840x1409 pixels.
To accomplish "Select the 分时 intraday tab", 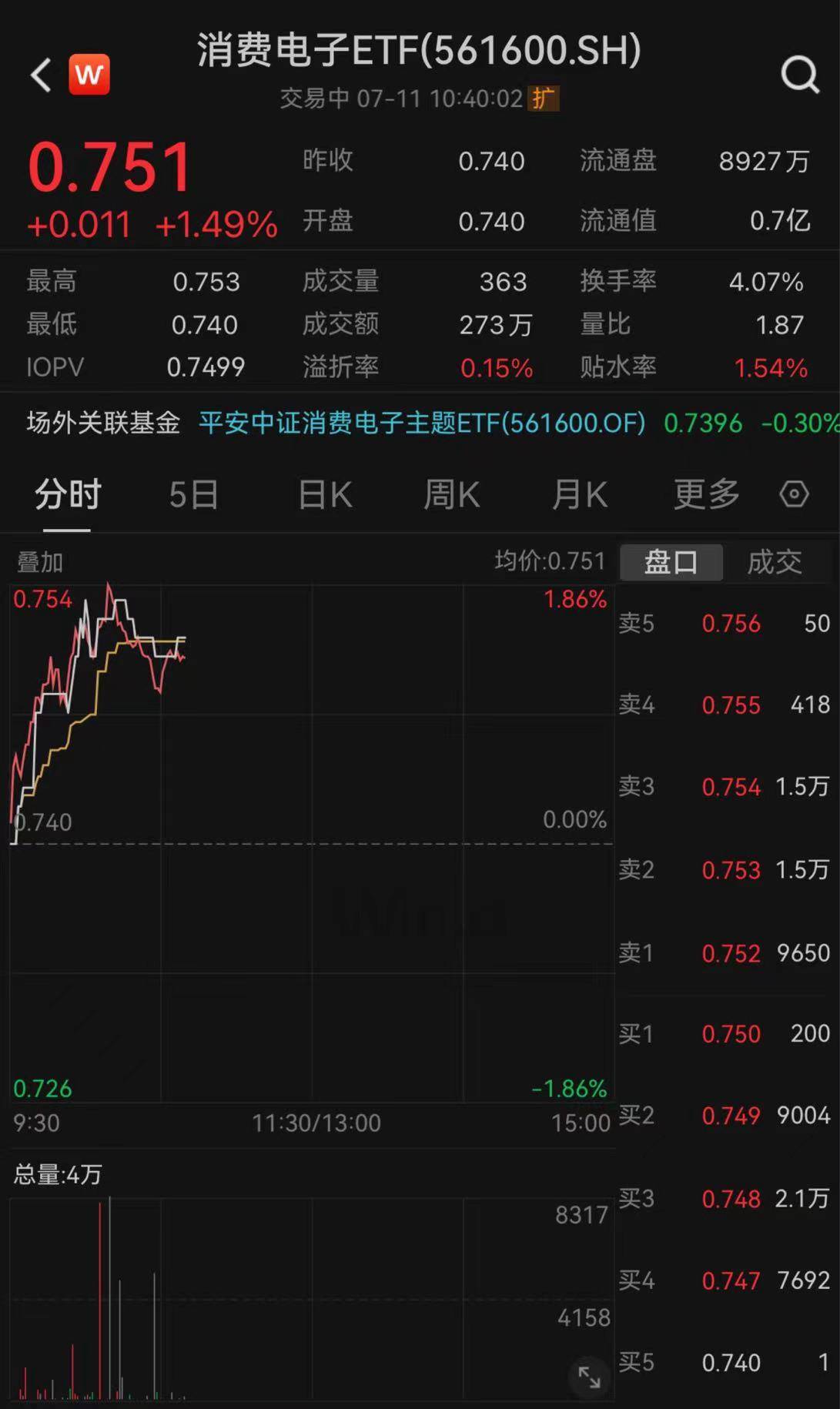I will click(x=68, y=494).
